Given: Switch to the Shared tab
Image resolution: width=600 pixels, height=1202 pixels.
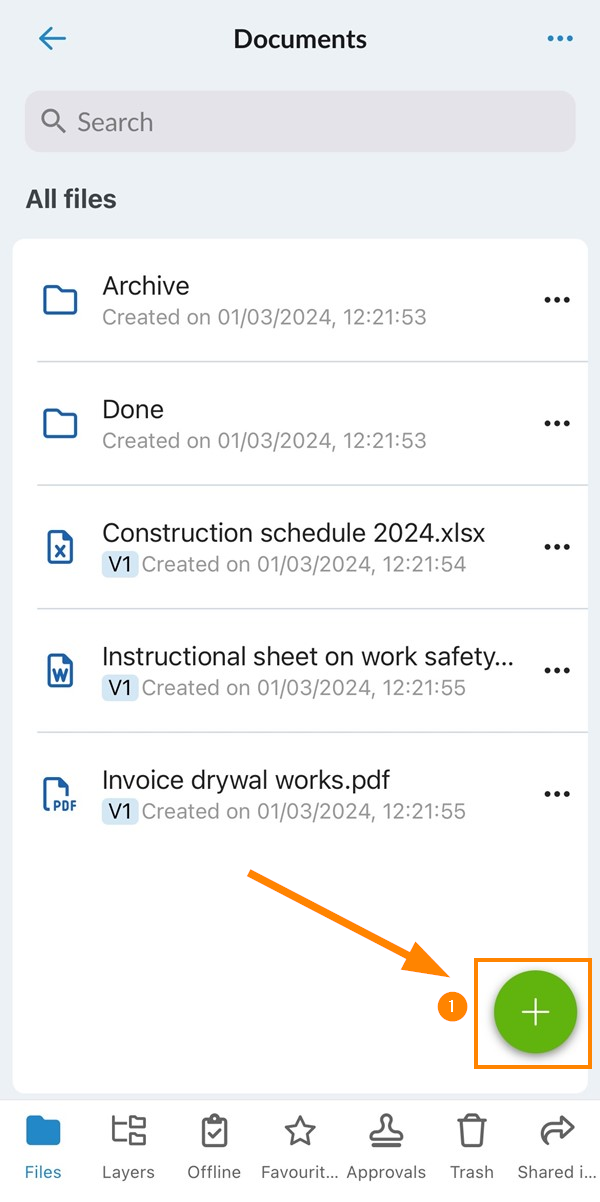Looking at the screenshot, I should click(x=558, y=1147).
